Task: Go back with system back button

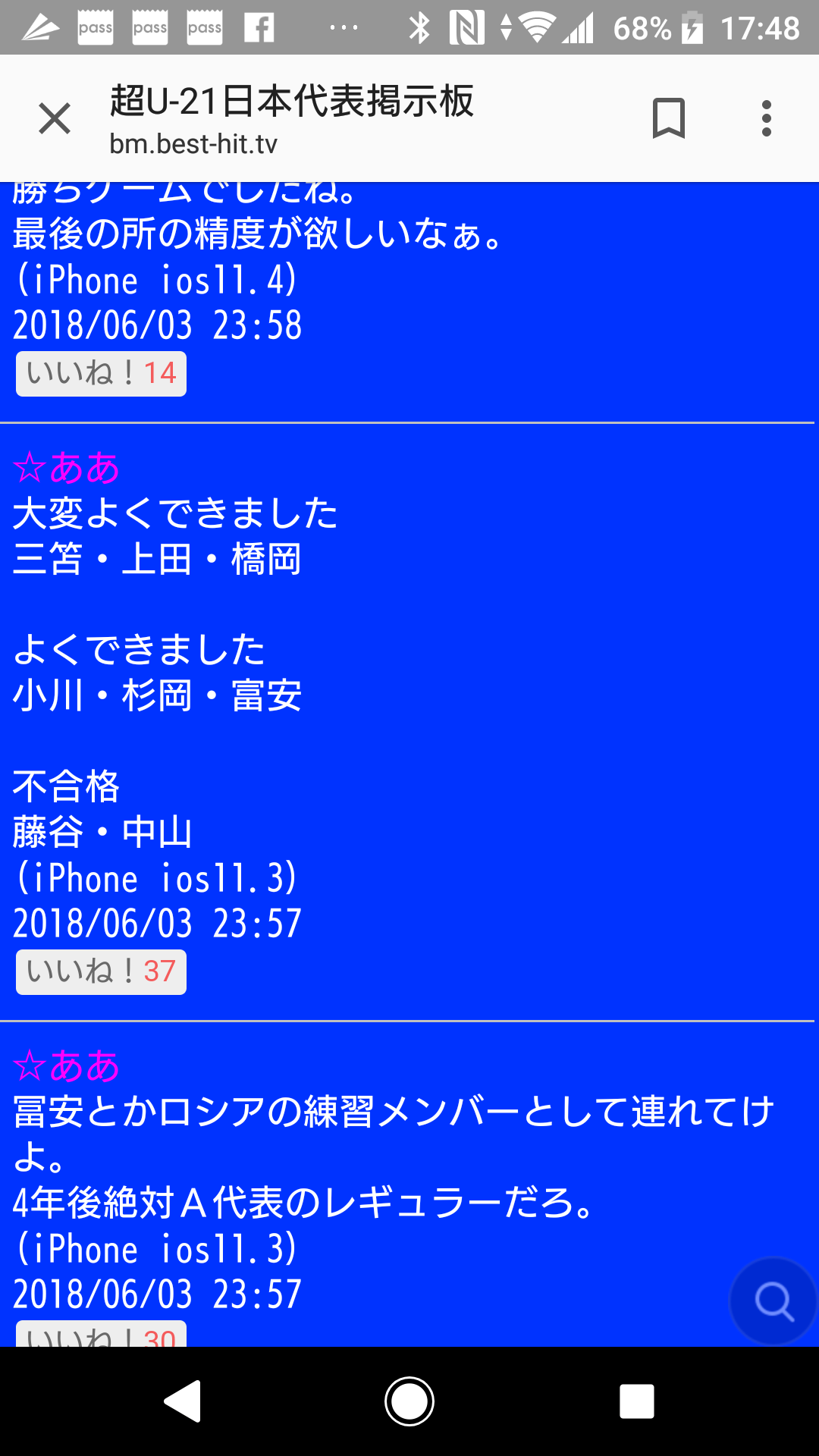Action: tap(183, 1401)
